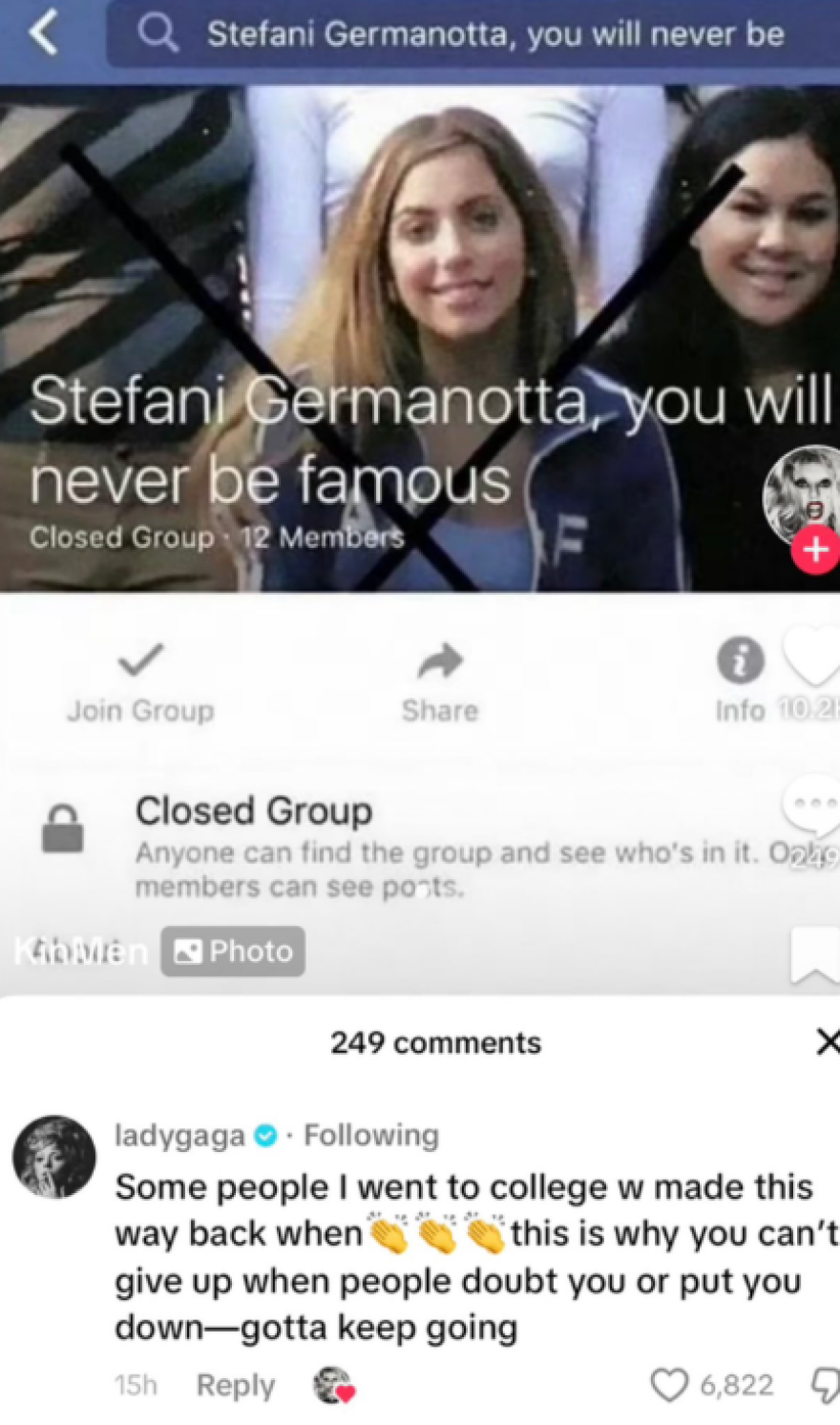The width and height of the screenshot is (840, 1425).
Task: Bookmark this video
Action: (x=813, y=955)
